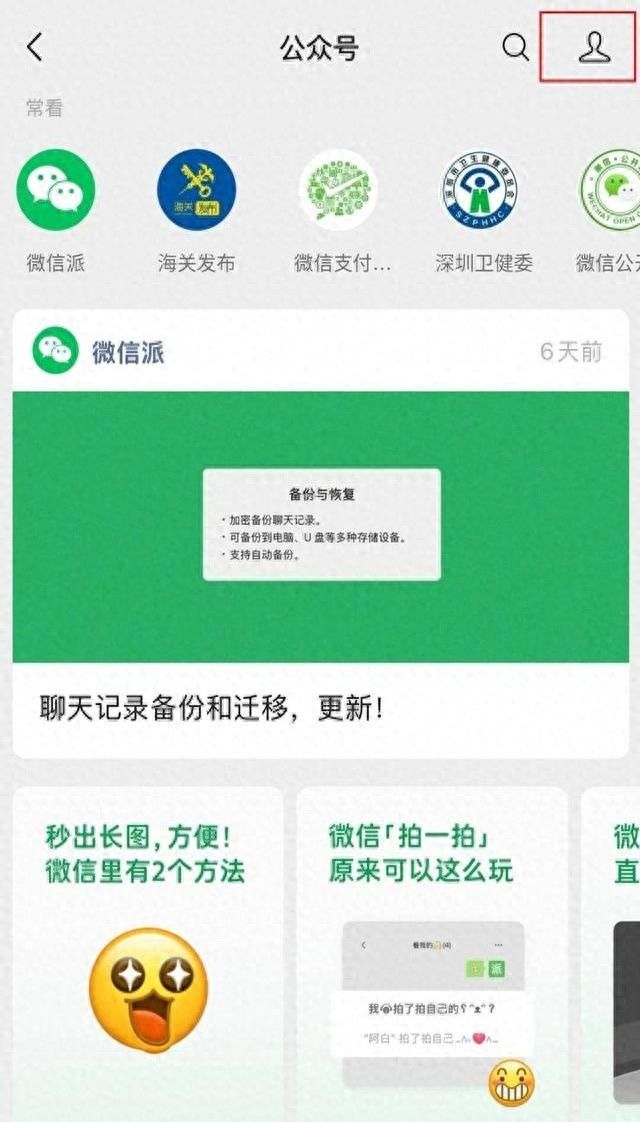This screenshot has width=640, height=1122.
Task: Open the 微信派 name on the article card
Action: [128, 352]
